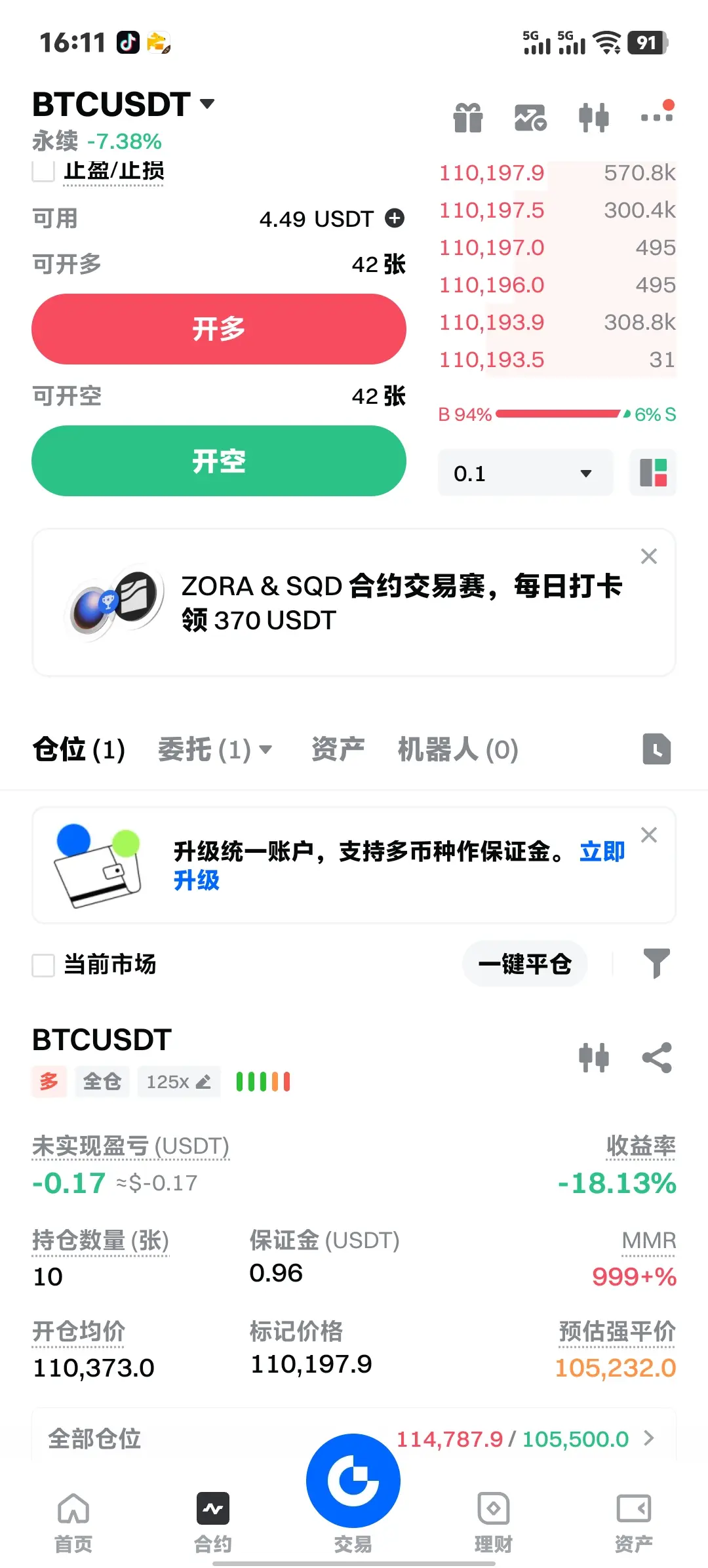The width and height of the screenshot is (708, 1568).
Task: Open the candlestick chart icon in header
Action: [594, 118]
